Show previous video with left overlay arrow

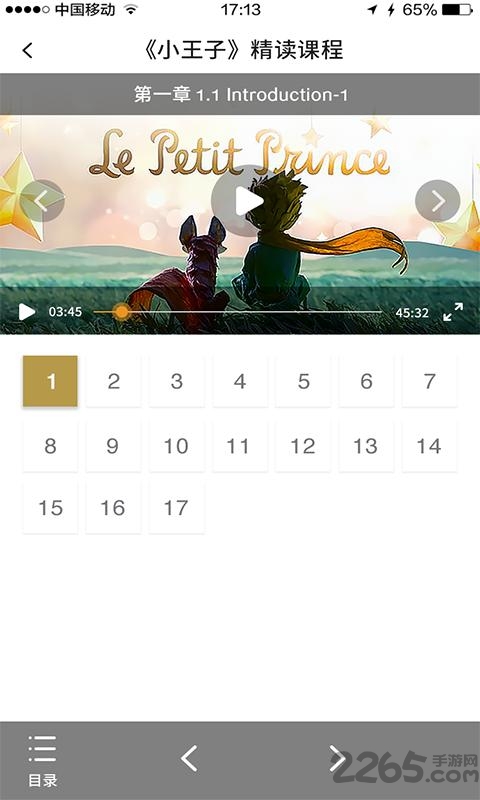tap(42, 201)
